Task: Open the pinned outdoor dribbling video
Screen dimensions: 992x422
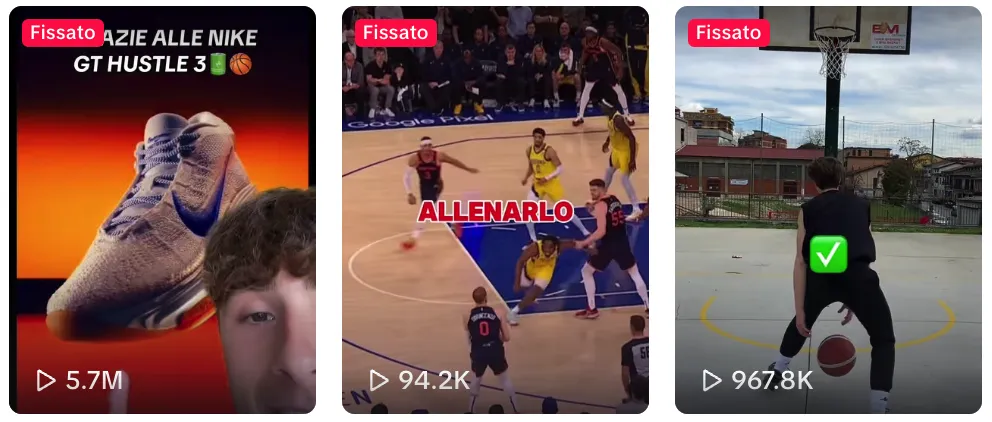Action: (828, 210)
